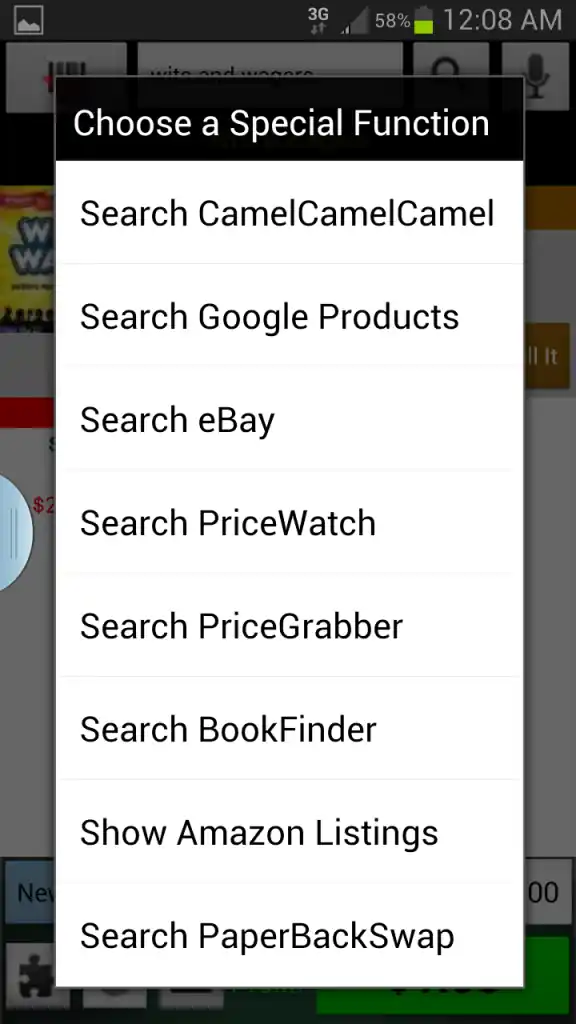Viewport: 576px width, 1024px height.
Task: Choose Search PaperBackSwap
Action: click(289, 935)
